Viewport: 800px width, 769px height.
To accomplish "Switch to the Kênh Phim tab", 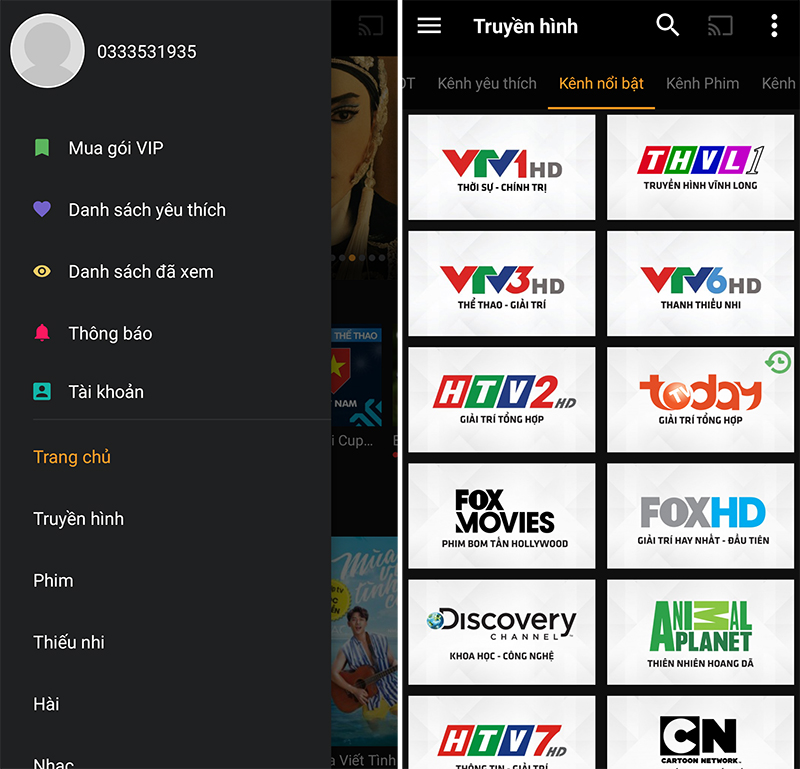I will point(702,83).
